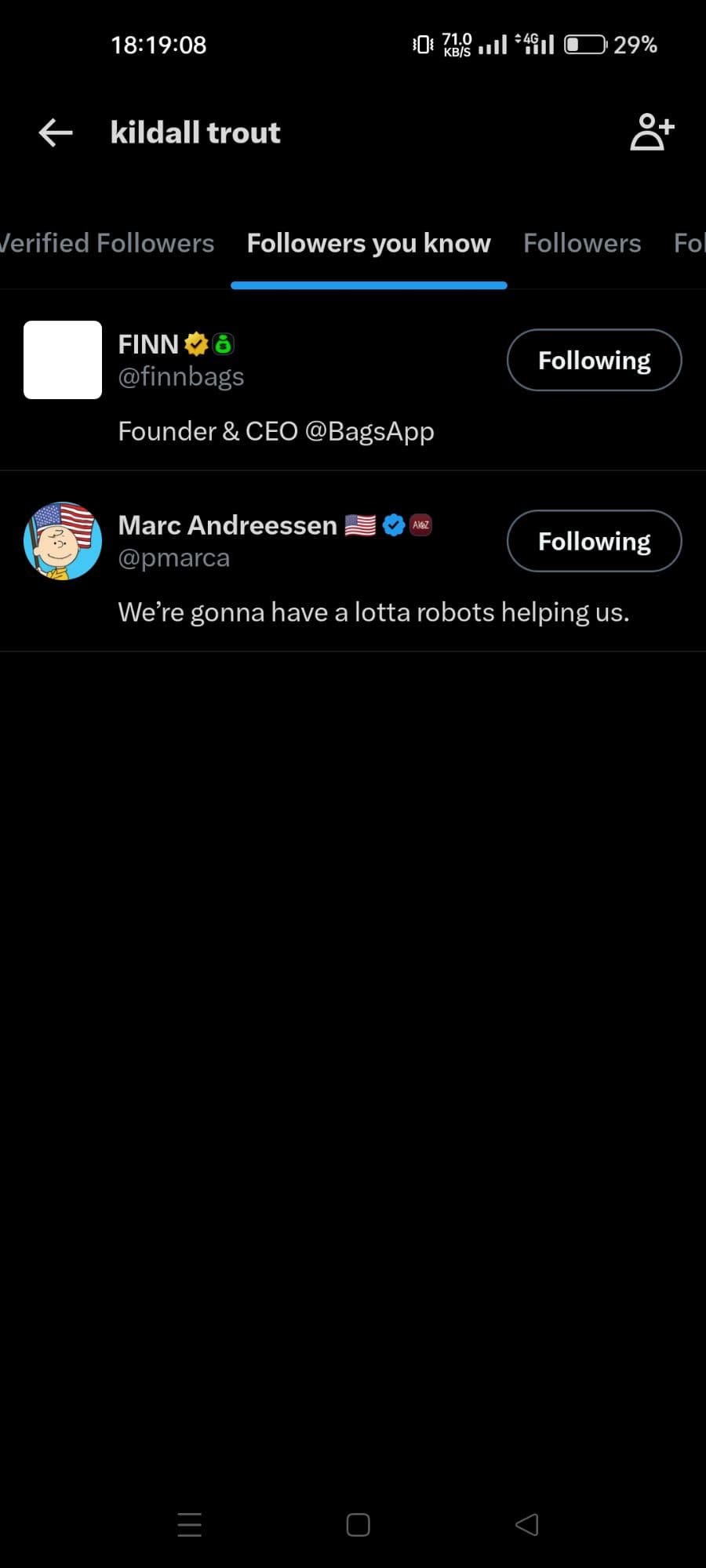This screenshot has width=706, height=1568.
Task: Open the system recent apps button
Action: click(190, 1525)
